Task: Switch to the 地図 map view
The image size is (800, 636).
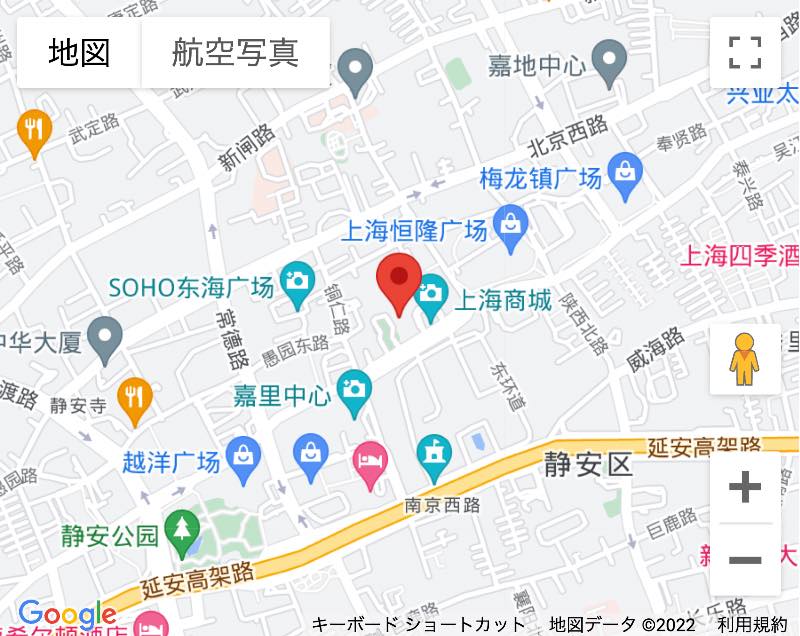Action: (79, 52)
